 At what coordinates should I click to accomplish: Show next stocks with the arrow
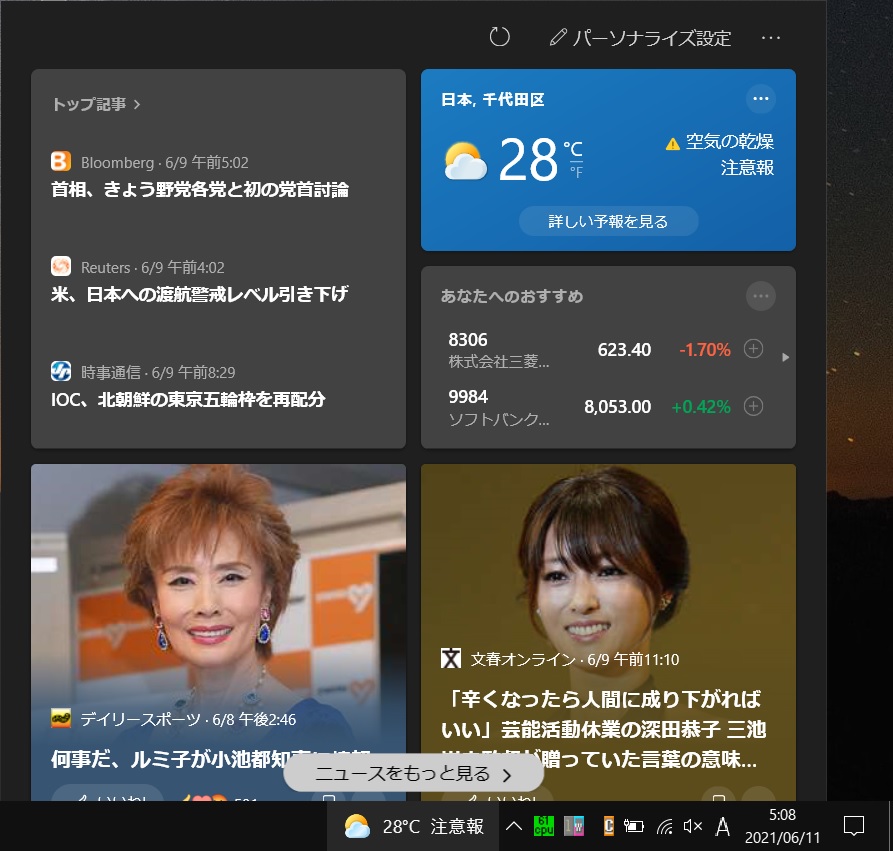pyautogui.click(x=785, y=357)
